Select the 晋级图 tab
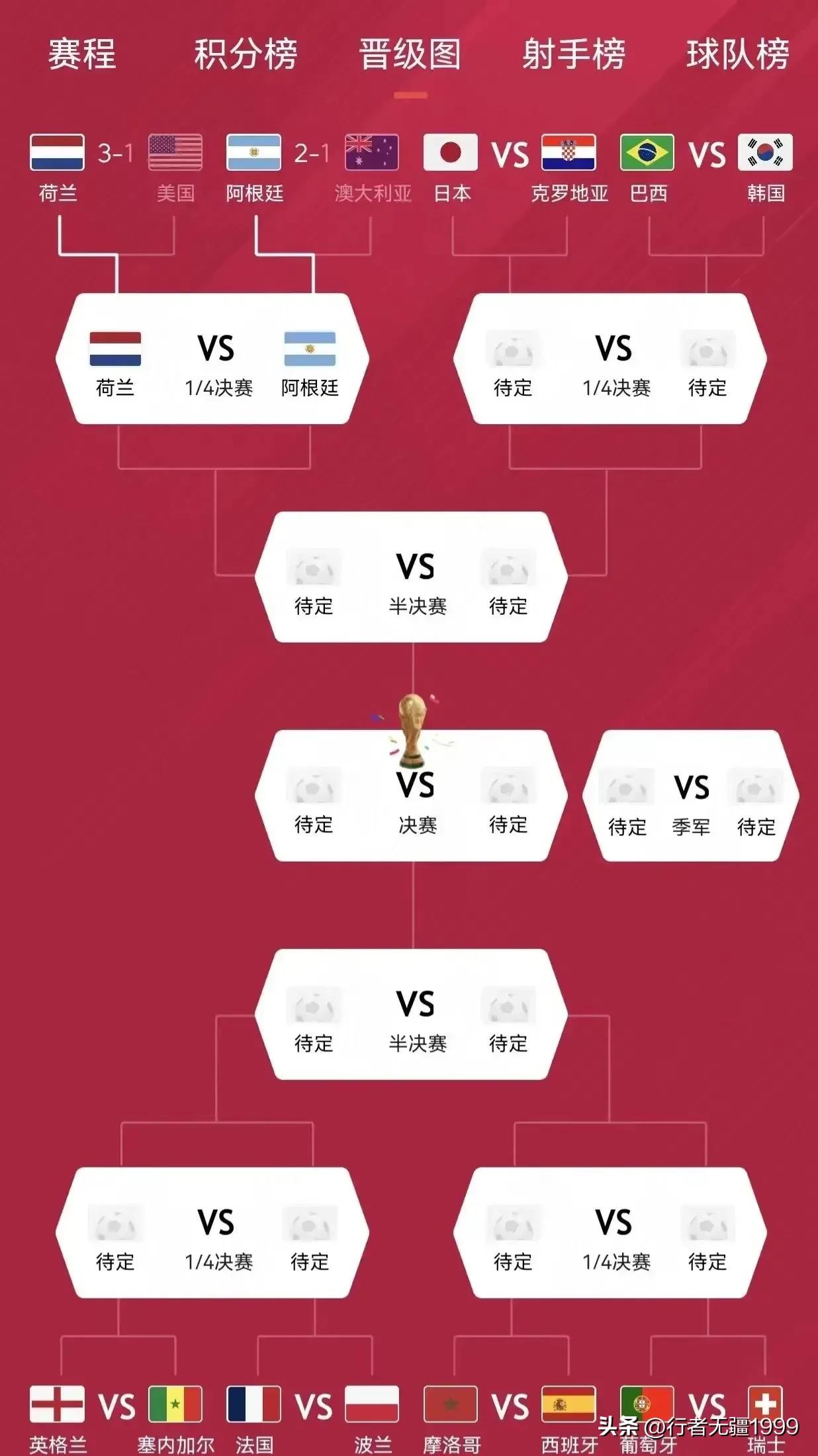The width and height of the screenshot is (818, 1456). tap(410, 54)
